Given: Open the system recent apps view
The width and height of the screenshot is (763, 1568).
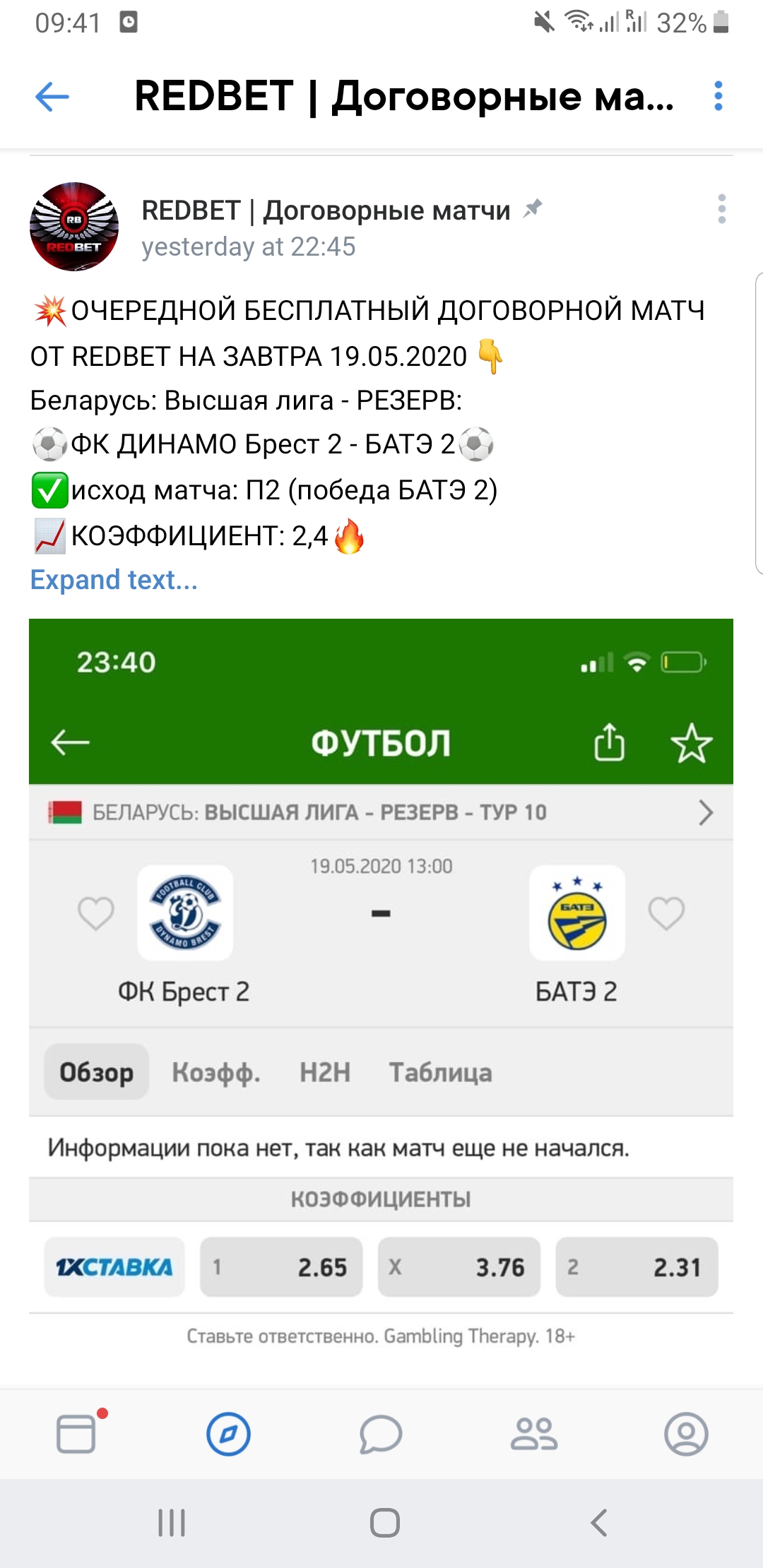Looking at the screenshot, I should click(x=172, y=1523).
